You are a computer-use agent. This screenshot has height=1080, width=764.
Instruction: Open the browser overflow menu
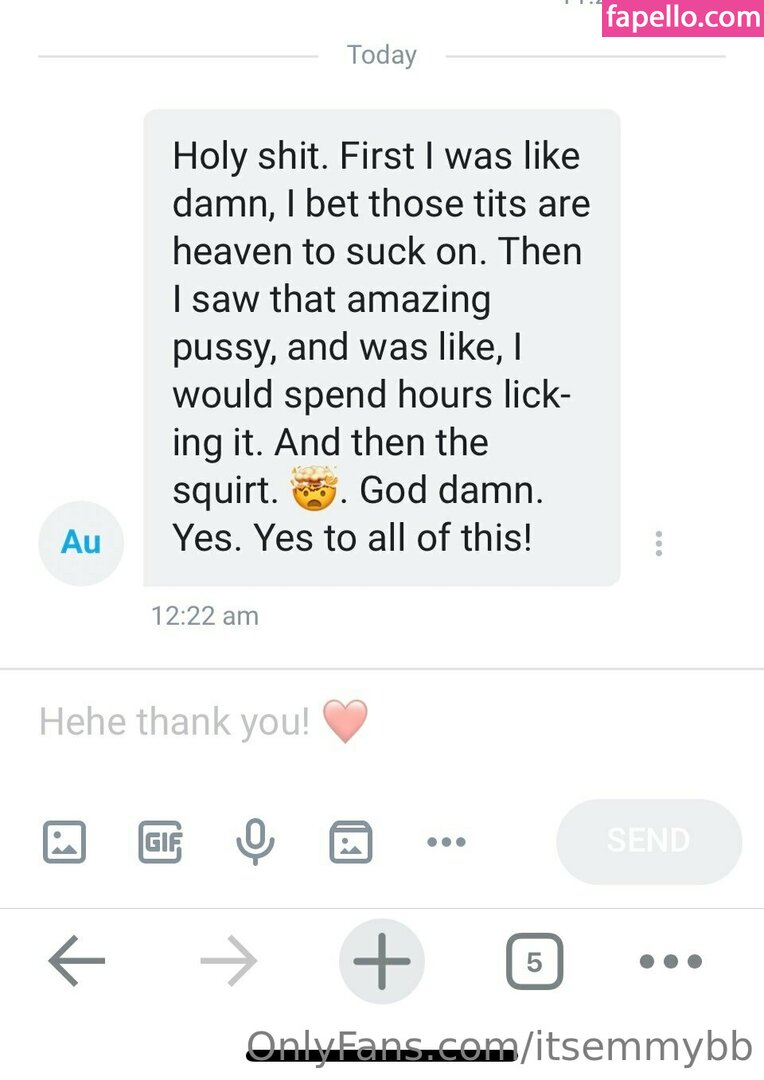(x=670, y=962)
